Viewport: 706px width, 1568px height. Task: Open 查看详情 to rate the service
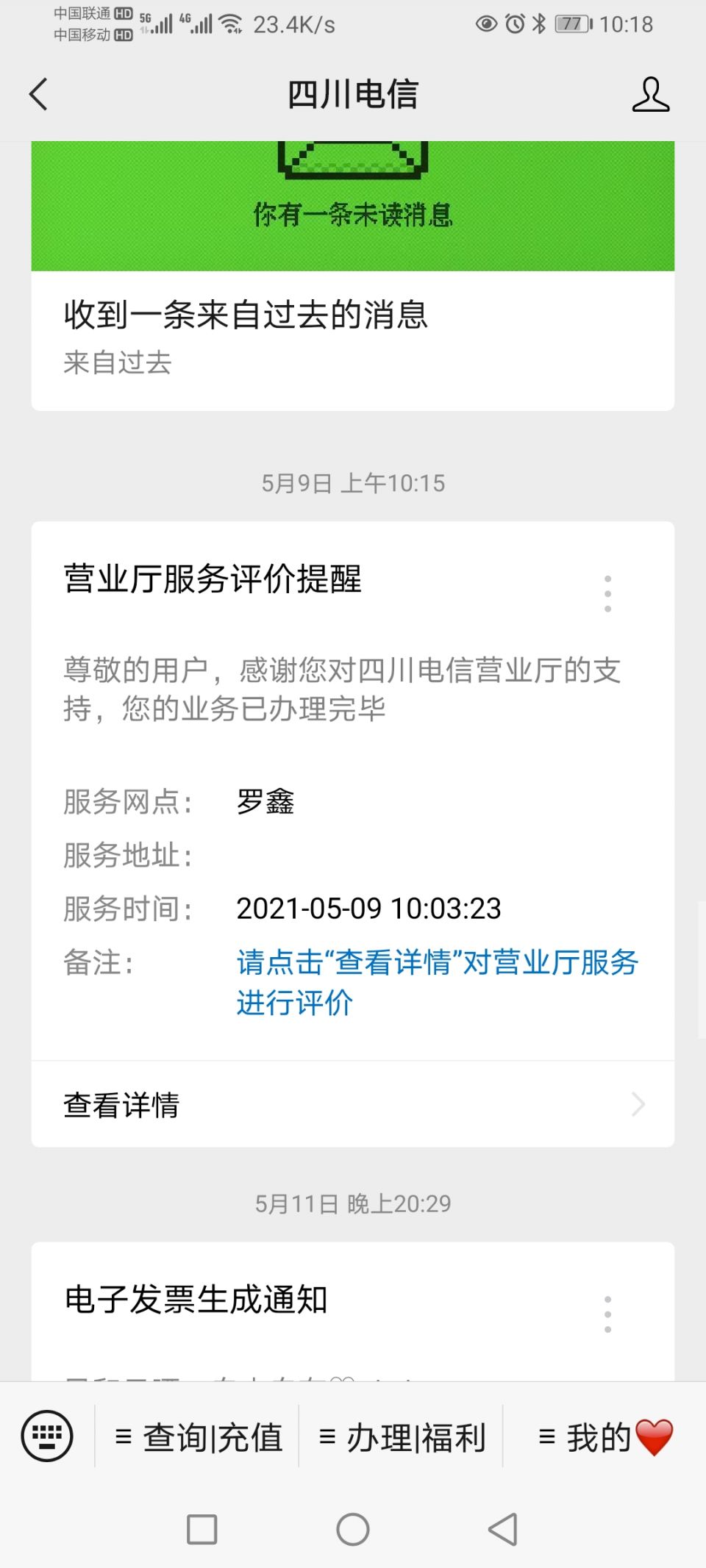point(353,1104)
